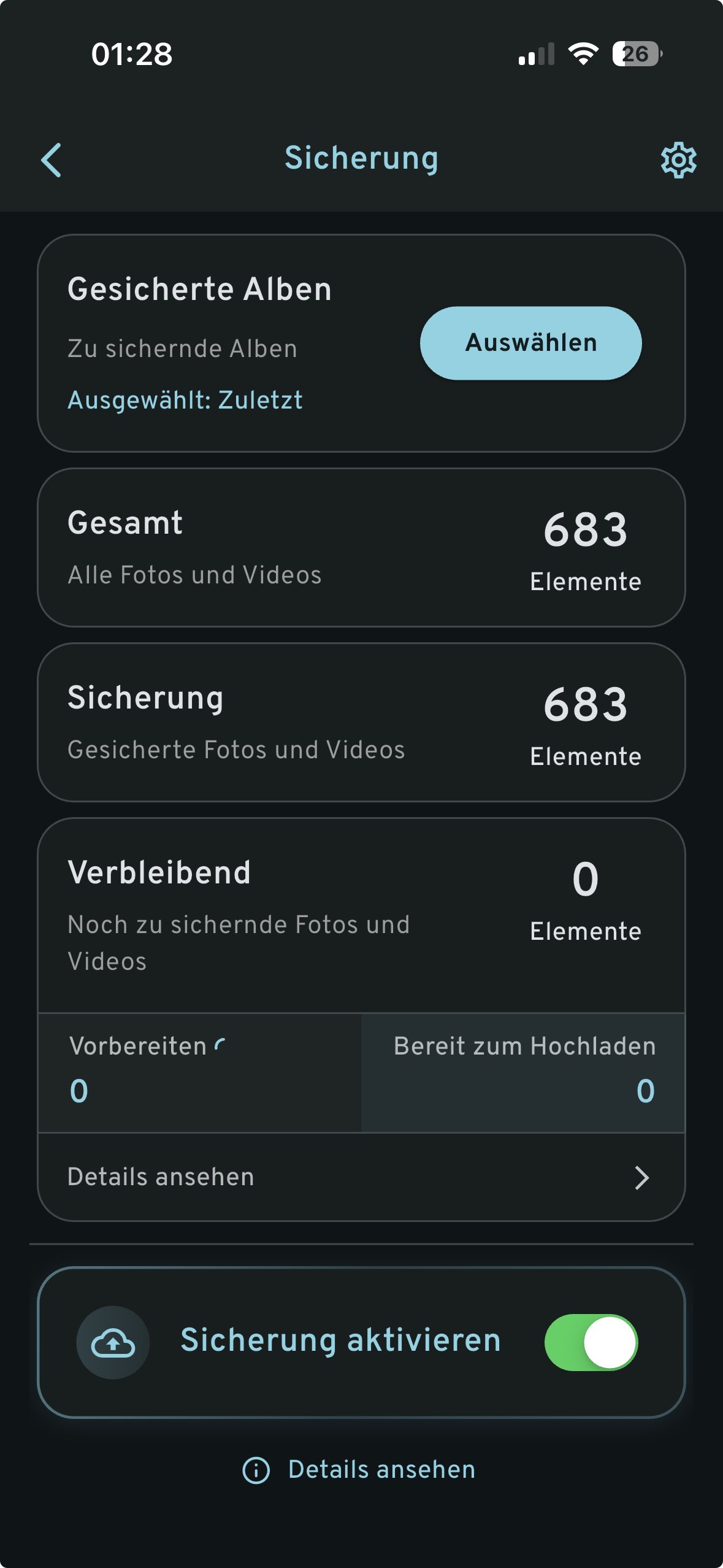Open the Details ansehen row with chevron
Viewport: 723px width, 1568px height.
pyautogui.click(x=361, y=1177)
